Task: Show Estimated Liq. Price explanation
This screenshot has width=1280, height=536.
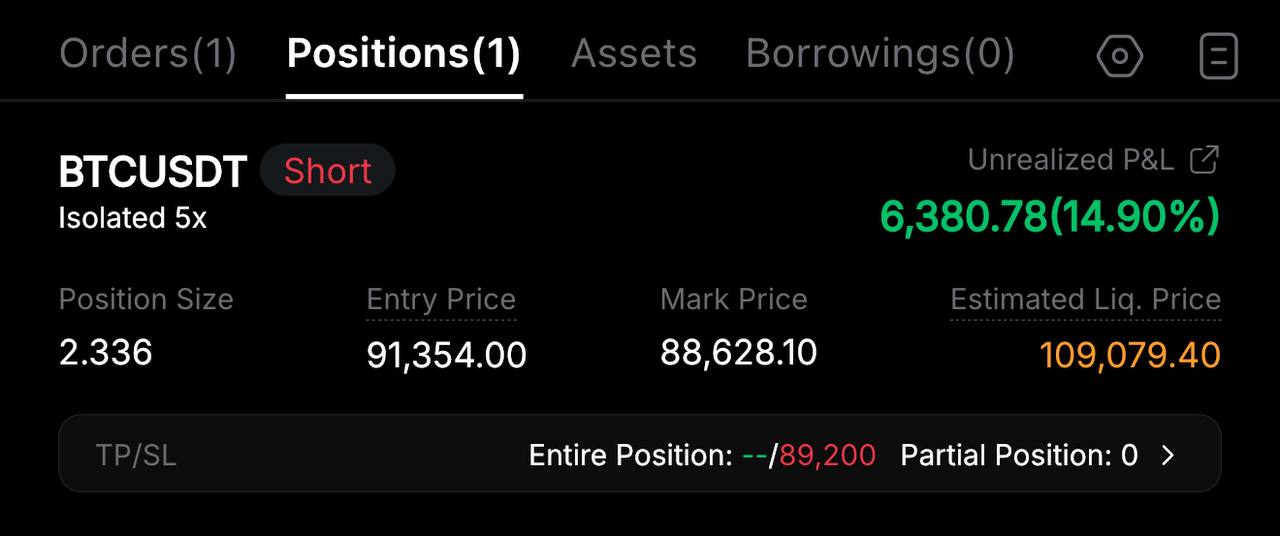Action: [x=1085, y=300]
